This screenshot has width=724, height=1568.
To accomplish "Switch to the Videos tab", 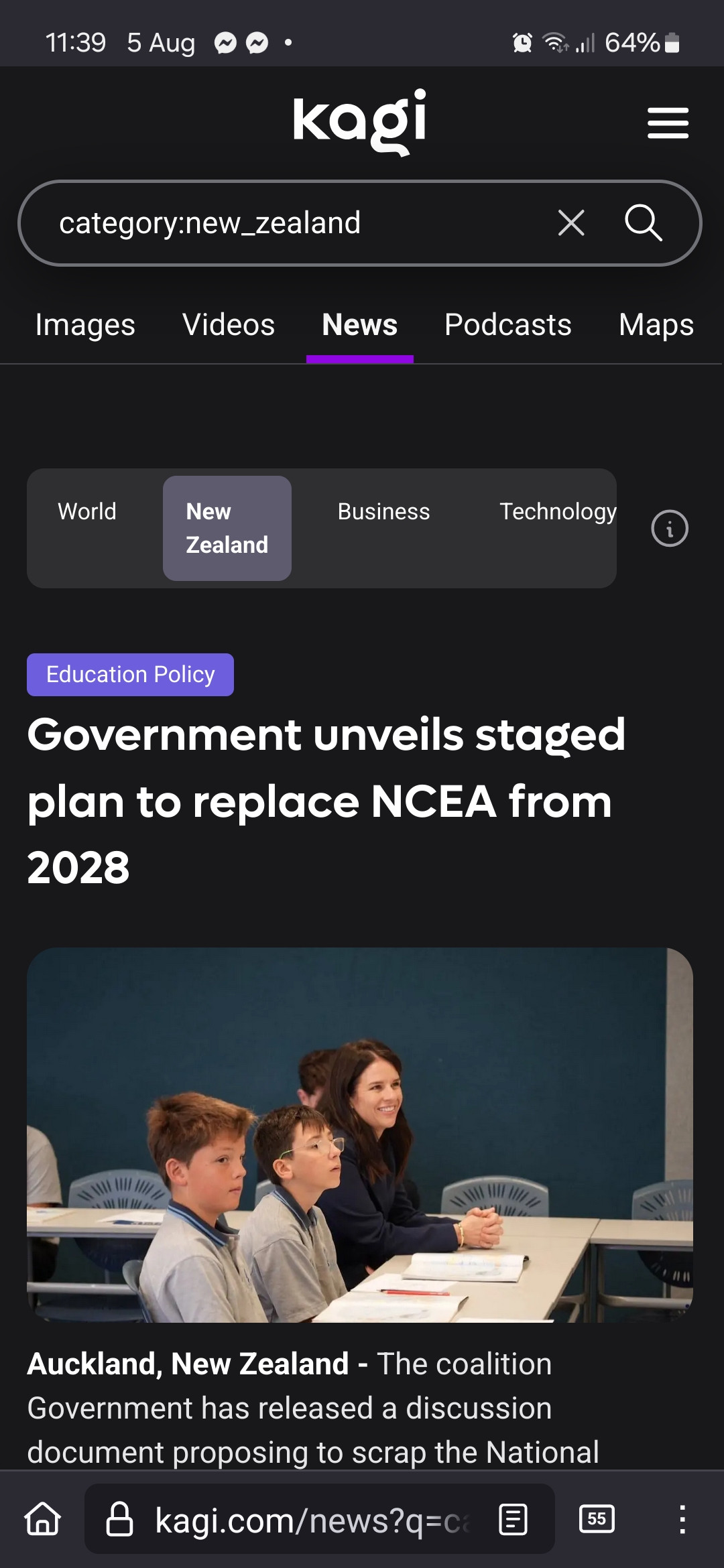I will [x=229, y=325].
